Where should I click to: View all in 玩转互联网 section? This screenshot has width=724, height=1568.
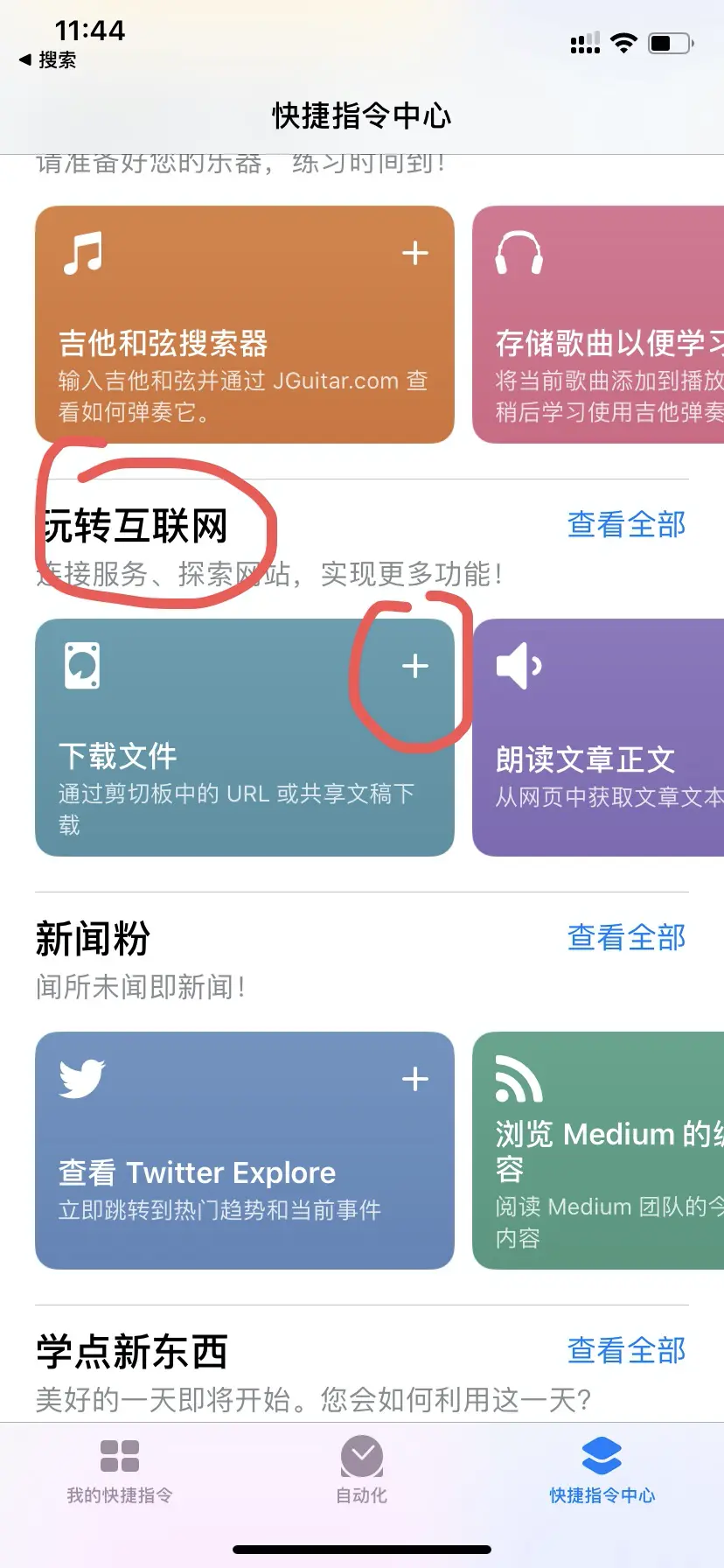click(626, 525)
